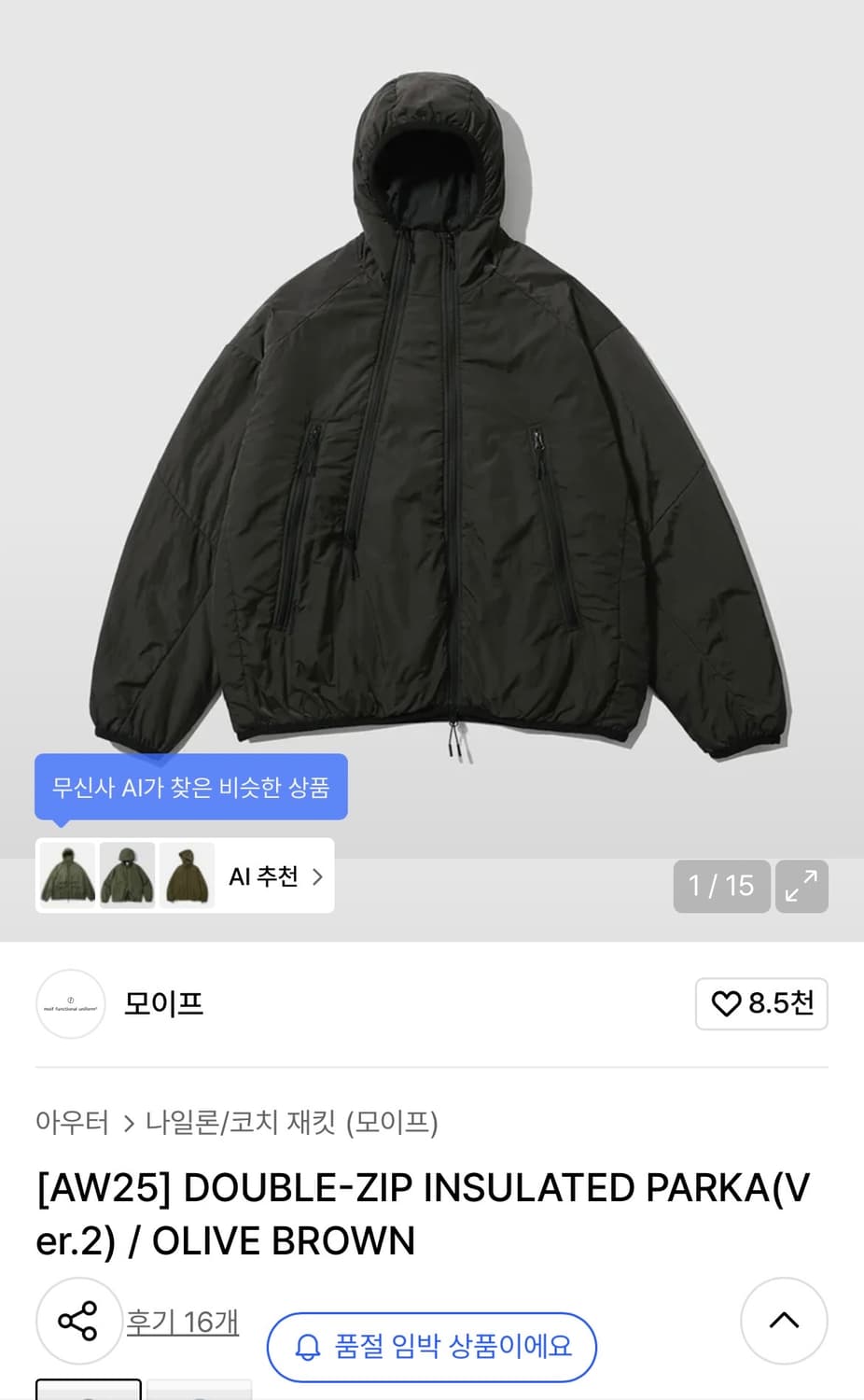Click the 무신사 AI similar products tooltip

tap(191, 787)
